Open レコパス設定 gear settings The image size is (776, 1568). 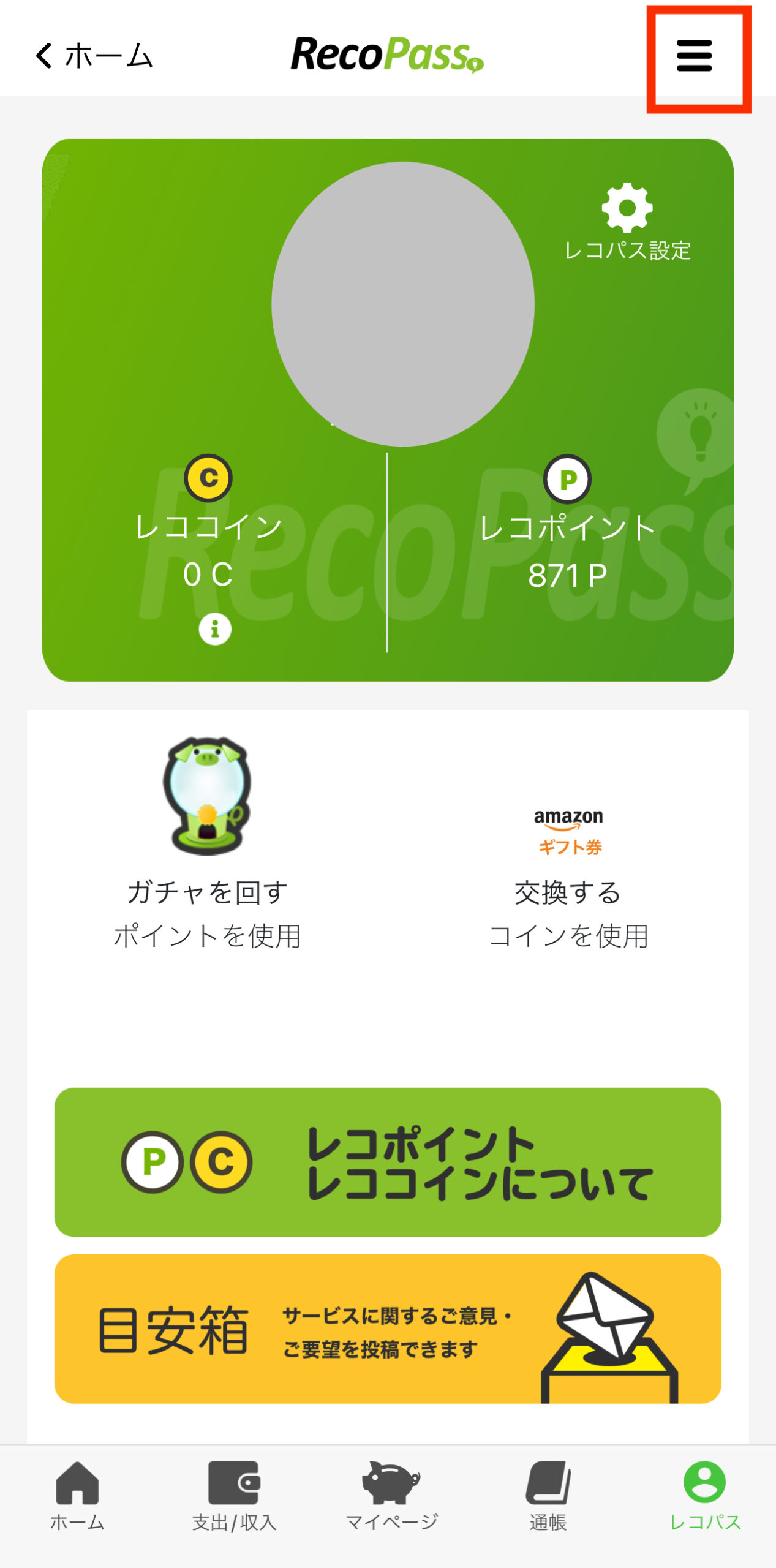[x=627, y=222]
